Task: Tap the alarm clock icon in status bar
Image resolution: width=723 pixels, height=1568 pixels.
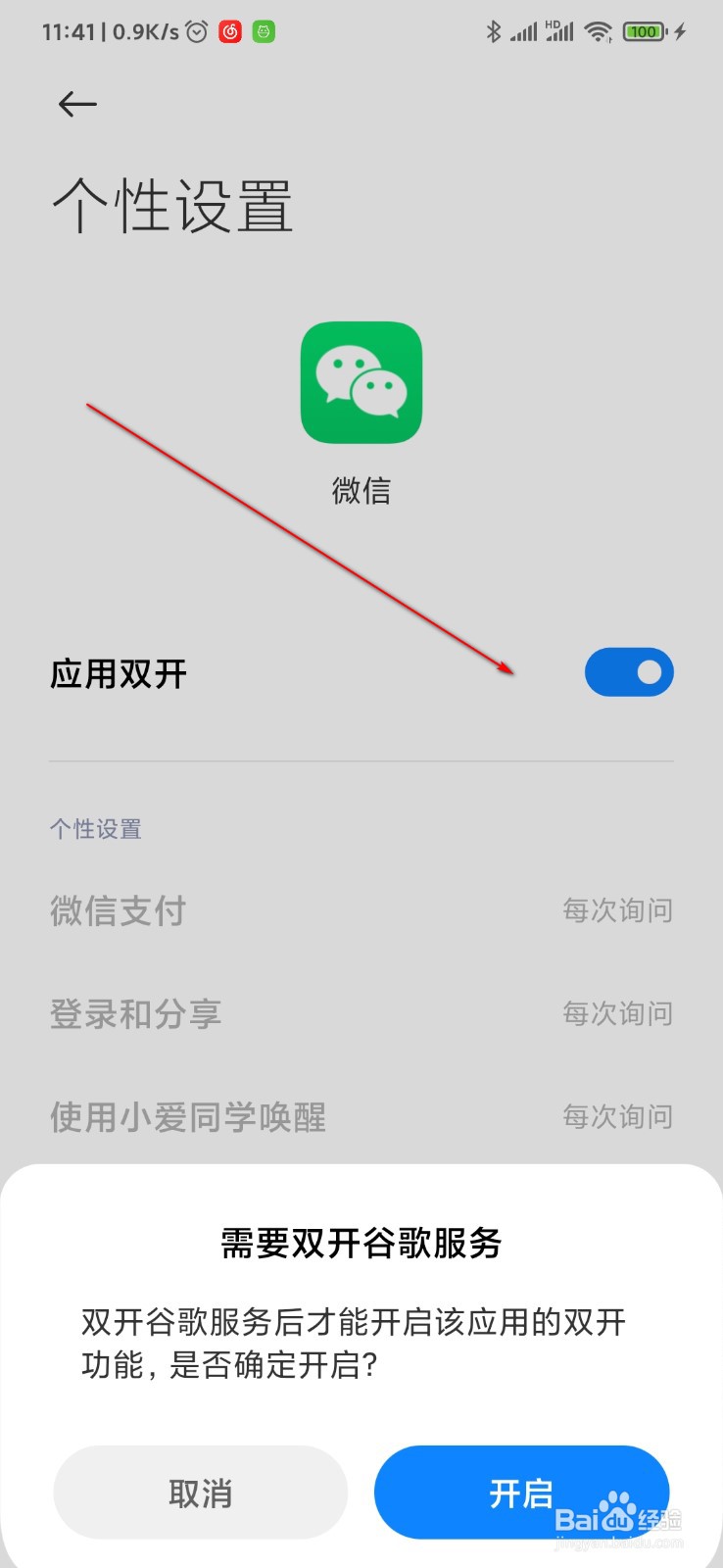Action: point(195,30)
